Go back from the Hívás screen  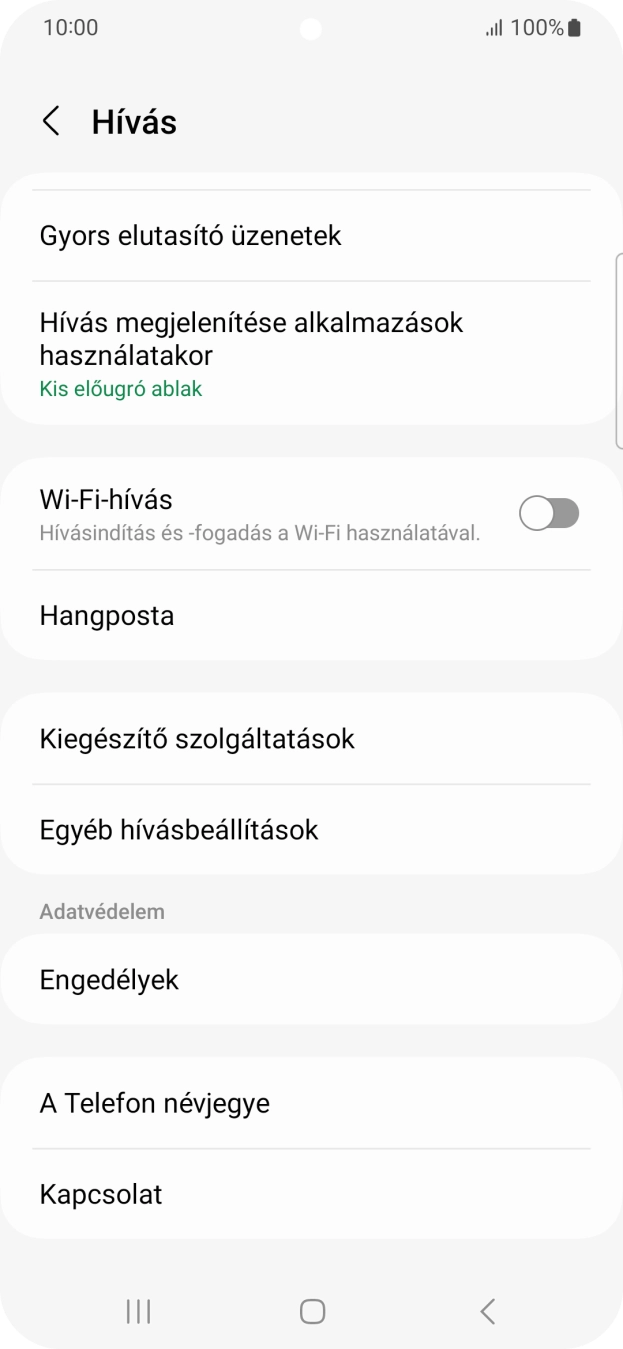51,122
